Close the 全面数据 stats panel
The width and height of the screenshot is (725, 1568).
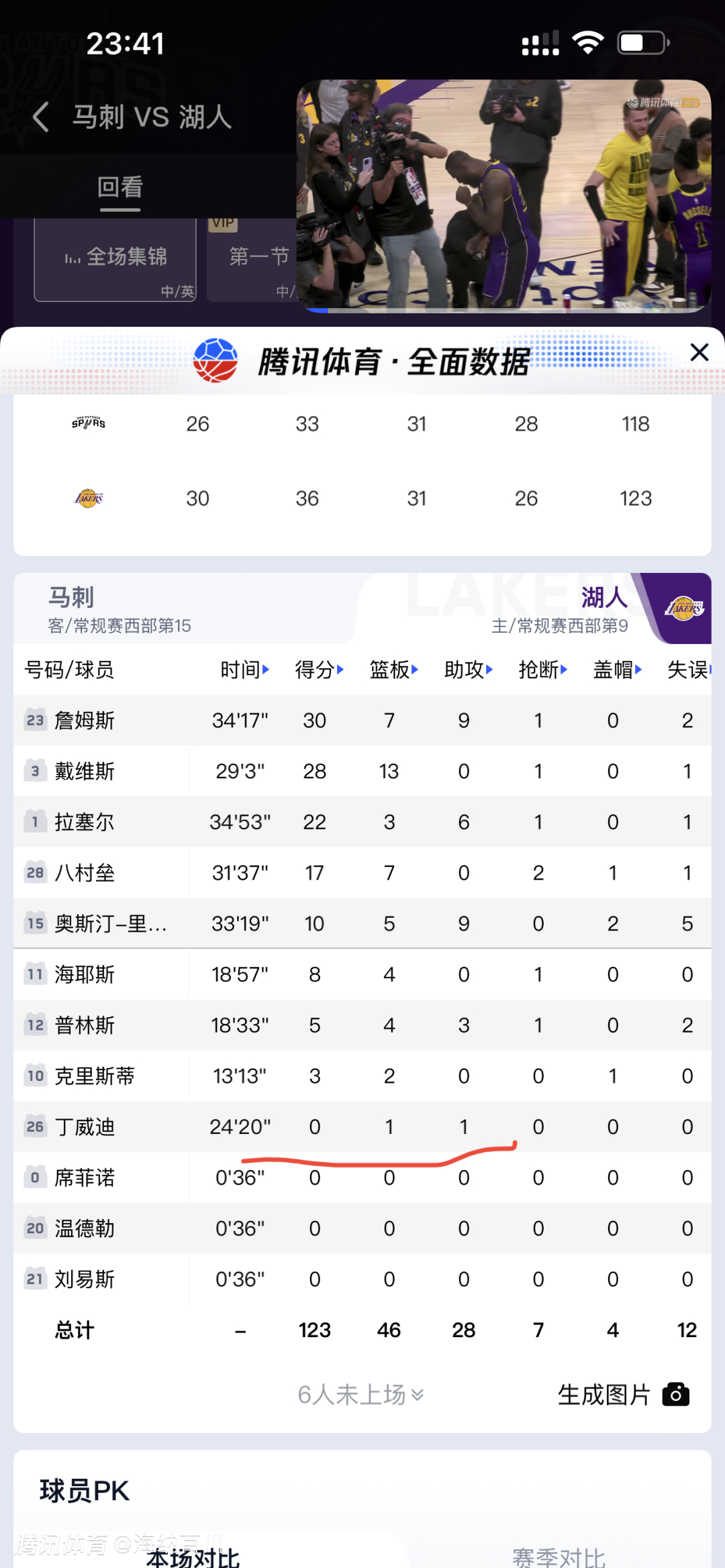pos(699,352)
